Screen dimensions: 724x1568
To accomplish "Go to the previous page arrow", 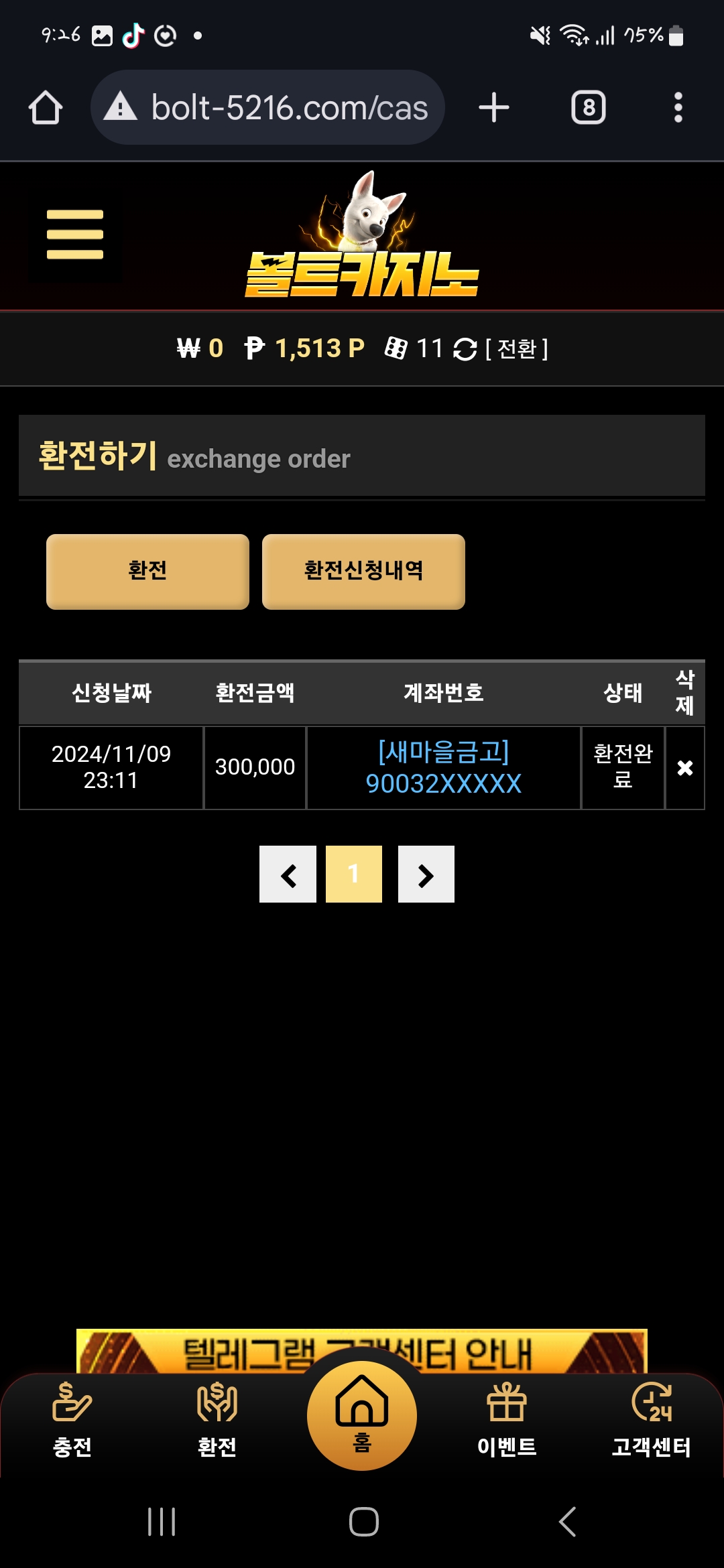I will coord(288,874).
